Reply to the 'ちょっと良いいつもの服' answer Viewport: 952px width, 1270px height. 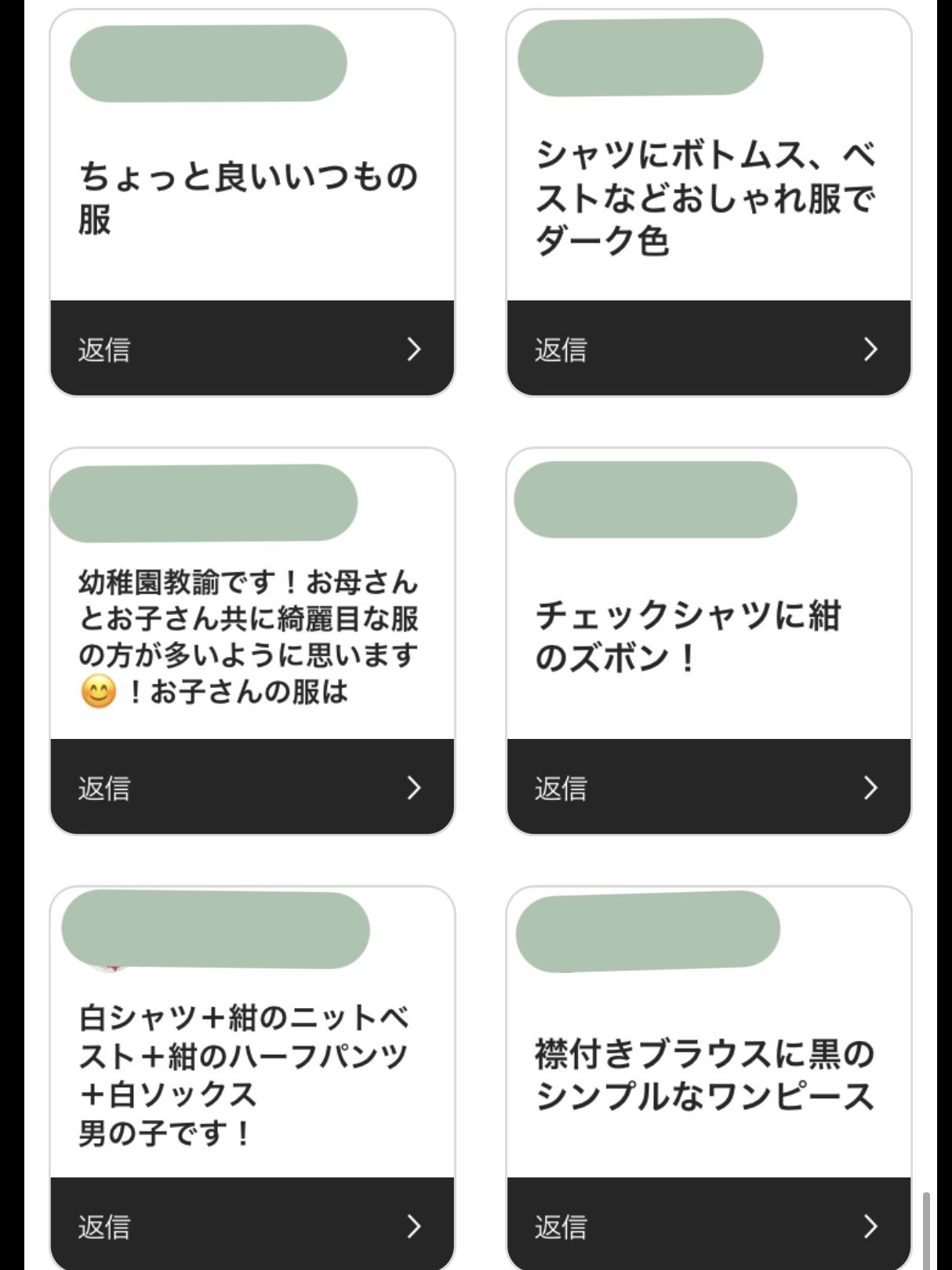point(252,348)
